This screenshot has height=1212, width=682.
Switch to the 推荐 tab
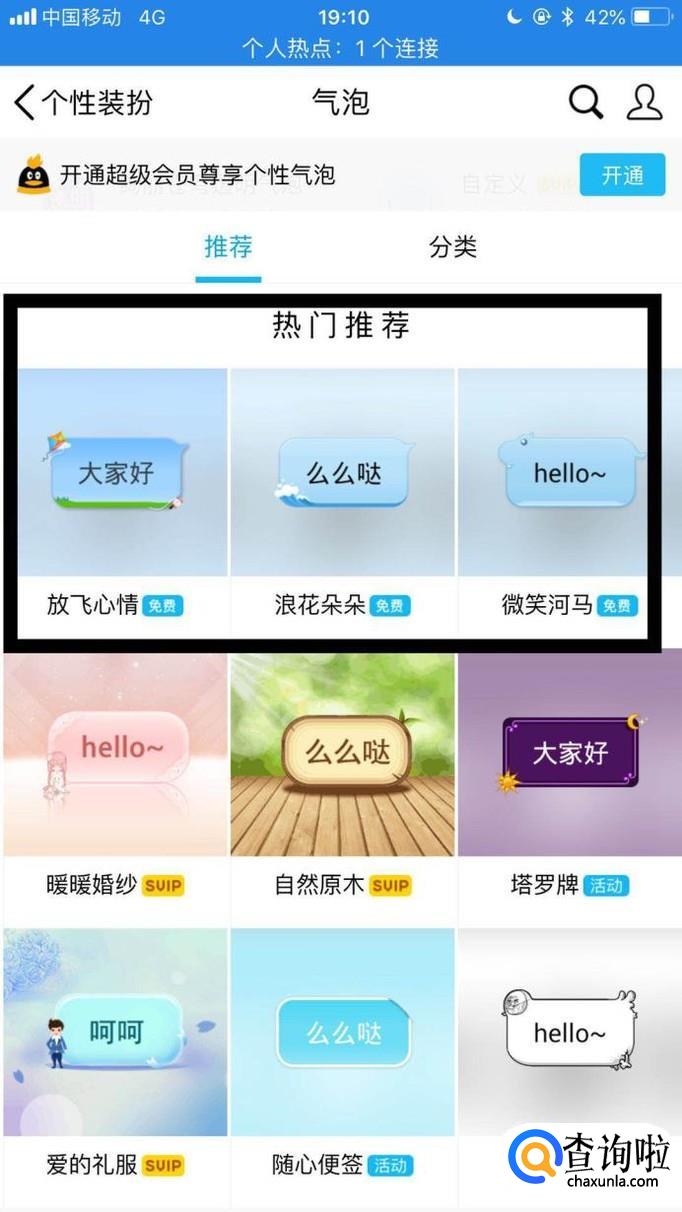(x=228, y=247)
